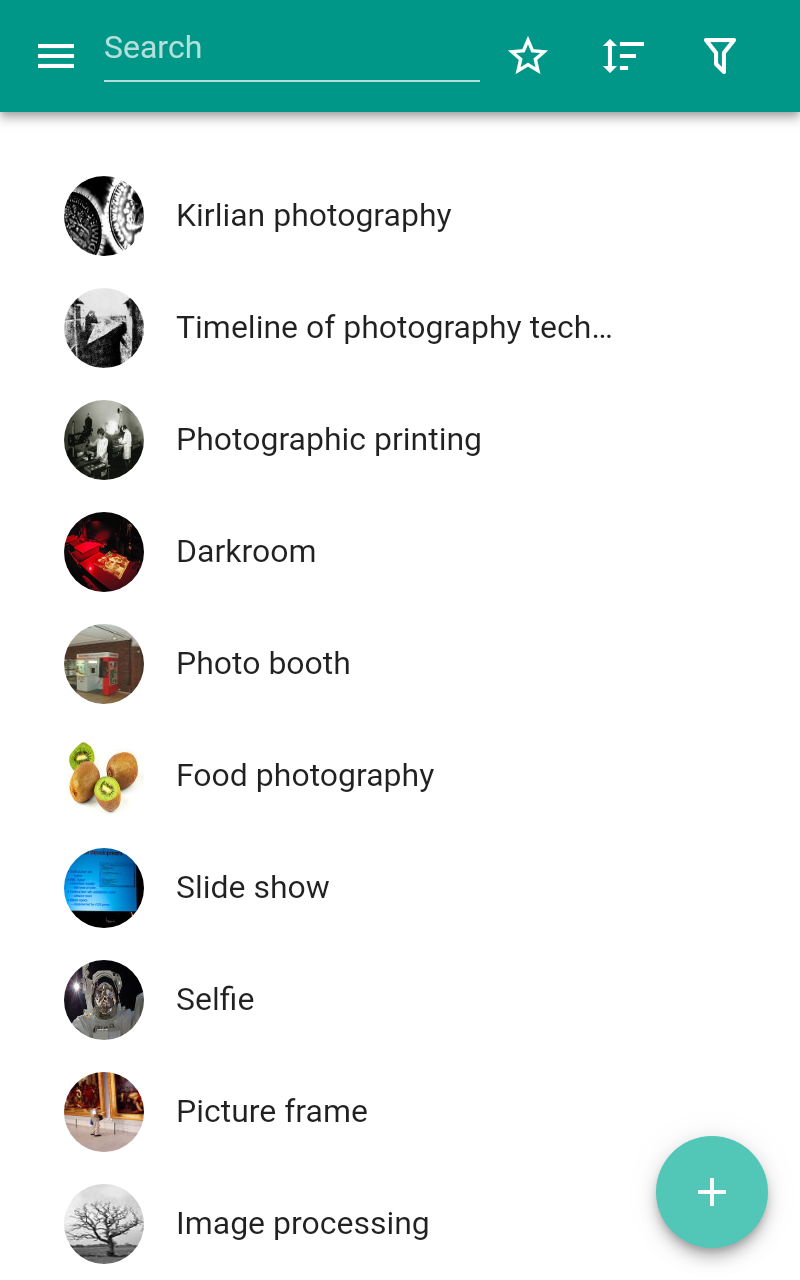Open Picture frame
Viewport: 800px width, 1280px height.
pyautogui.click(x=272, y=1112)
